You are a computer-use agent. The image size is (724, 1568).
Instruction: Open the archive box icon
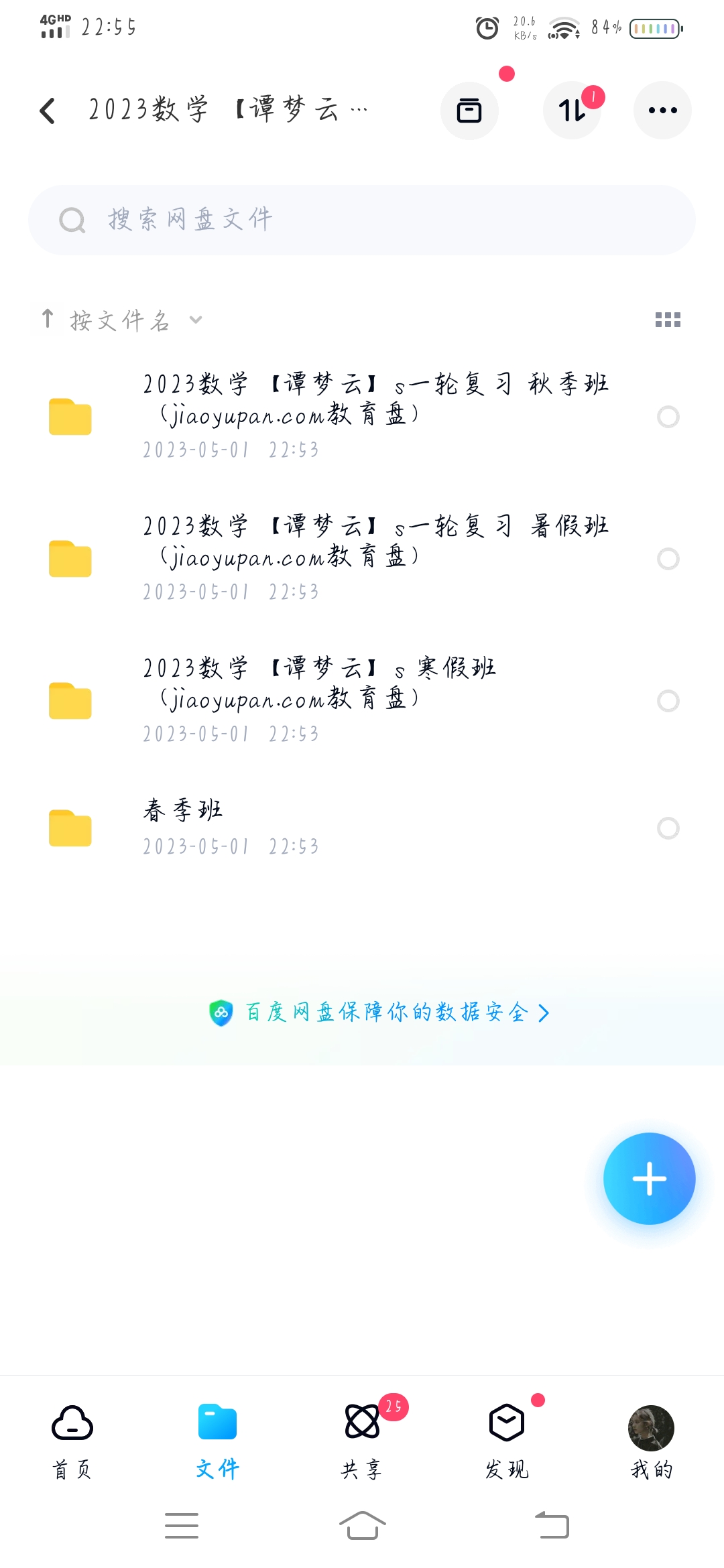pyautogui.click(x=469, y=111)
